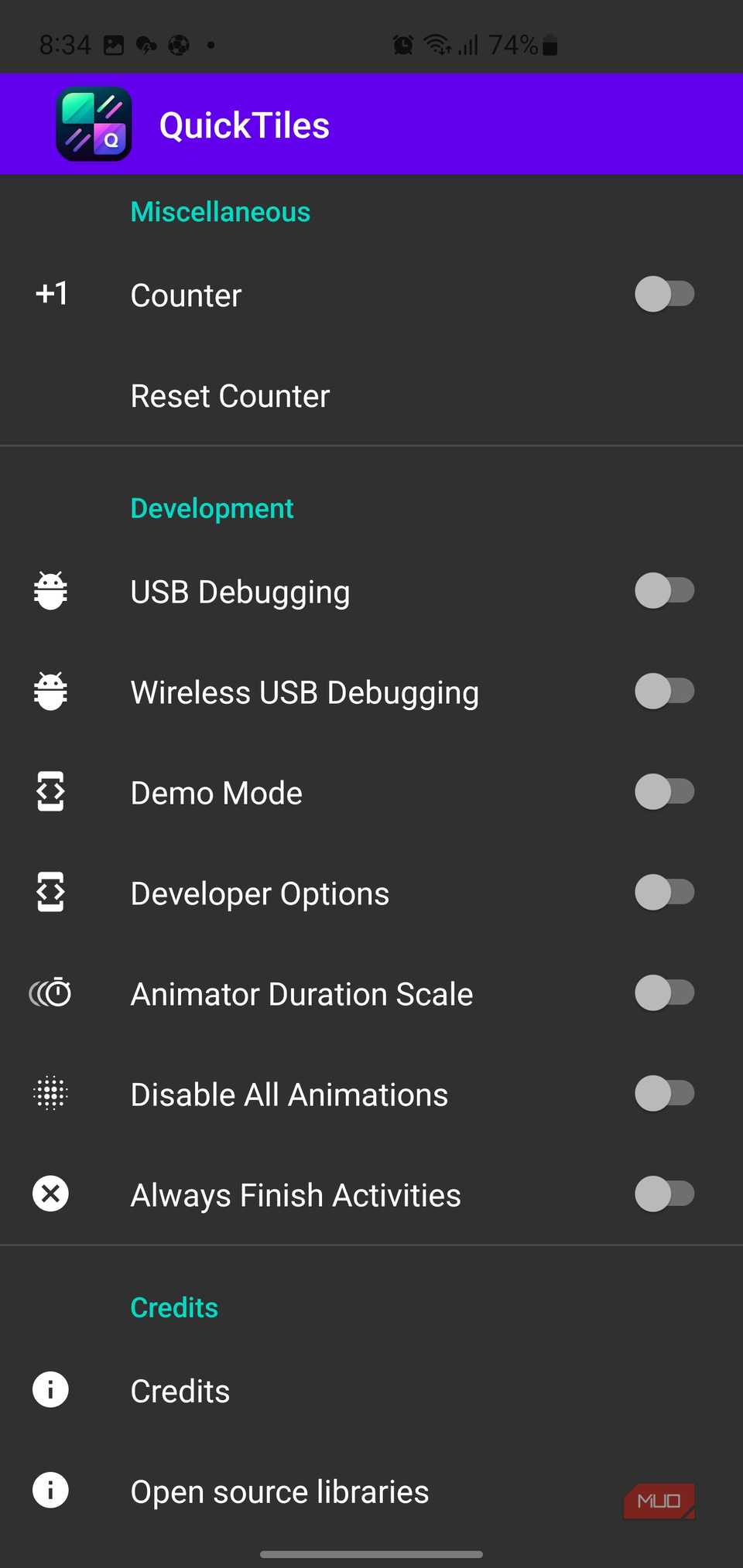Tap the Disable All Animations dotted icon
Viewport: 743px width, 1568px height.
[50, 1093]
